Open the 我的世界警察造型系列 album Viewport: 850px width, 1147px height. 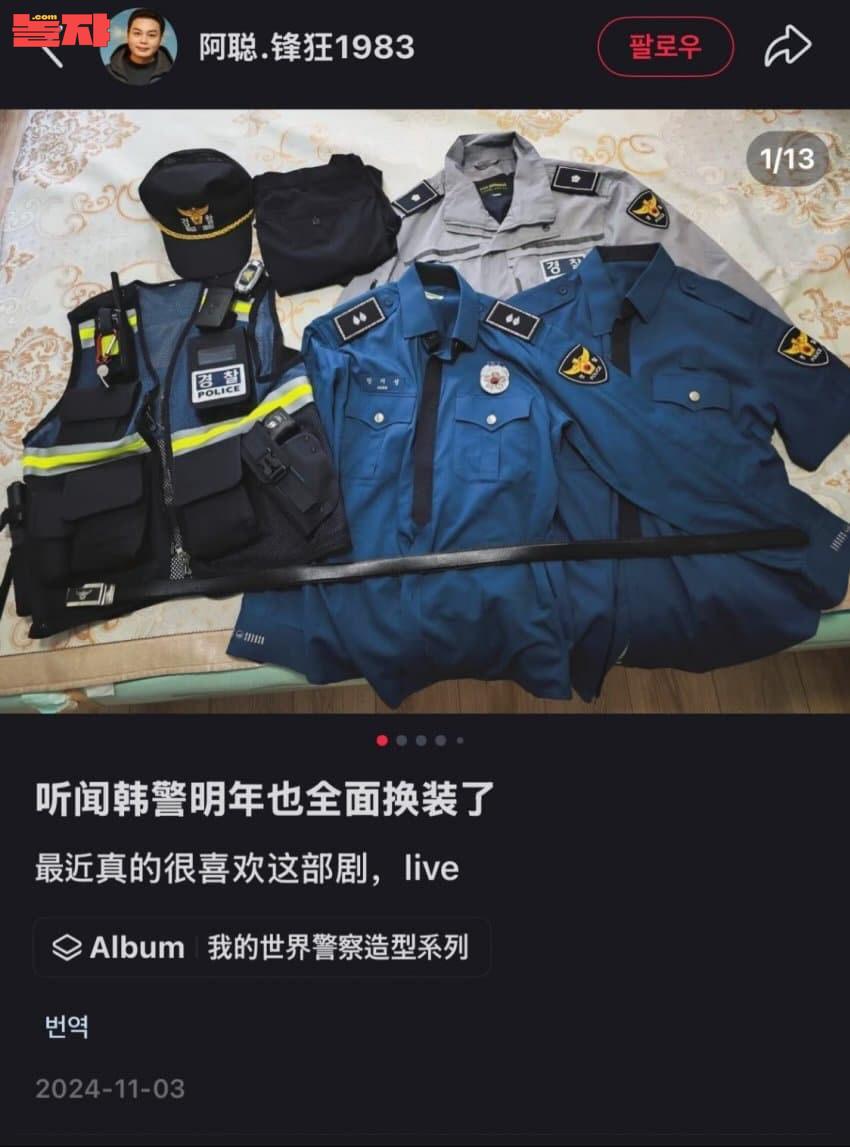coord(262,947)
